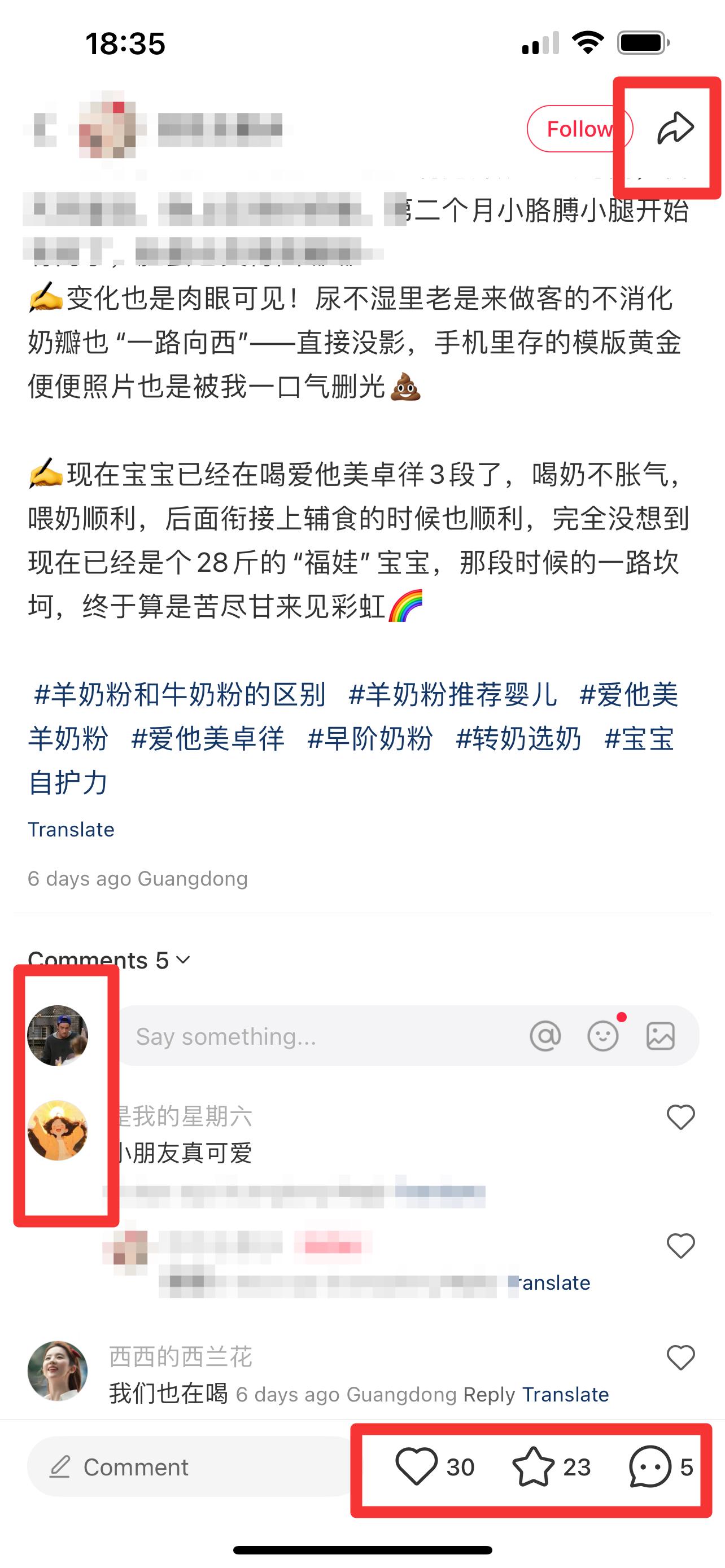
Task: Share this post via arrow icon
Action: [675, 129]
